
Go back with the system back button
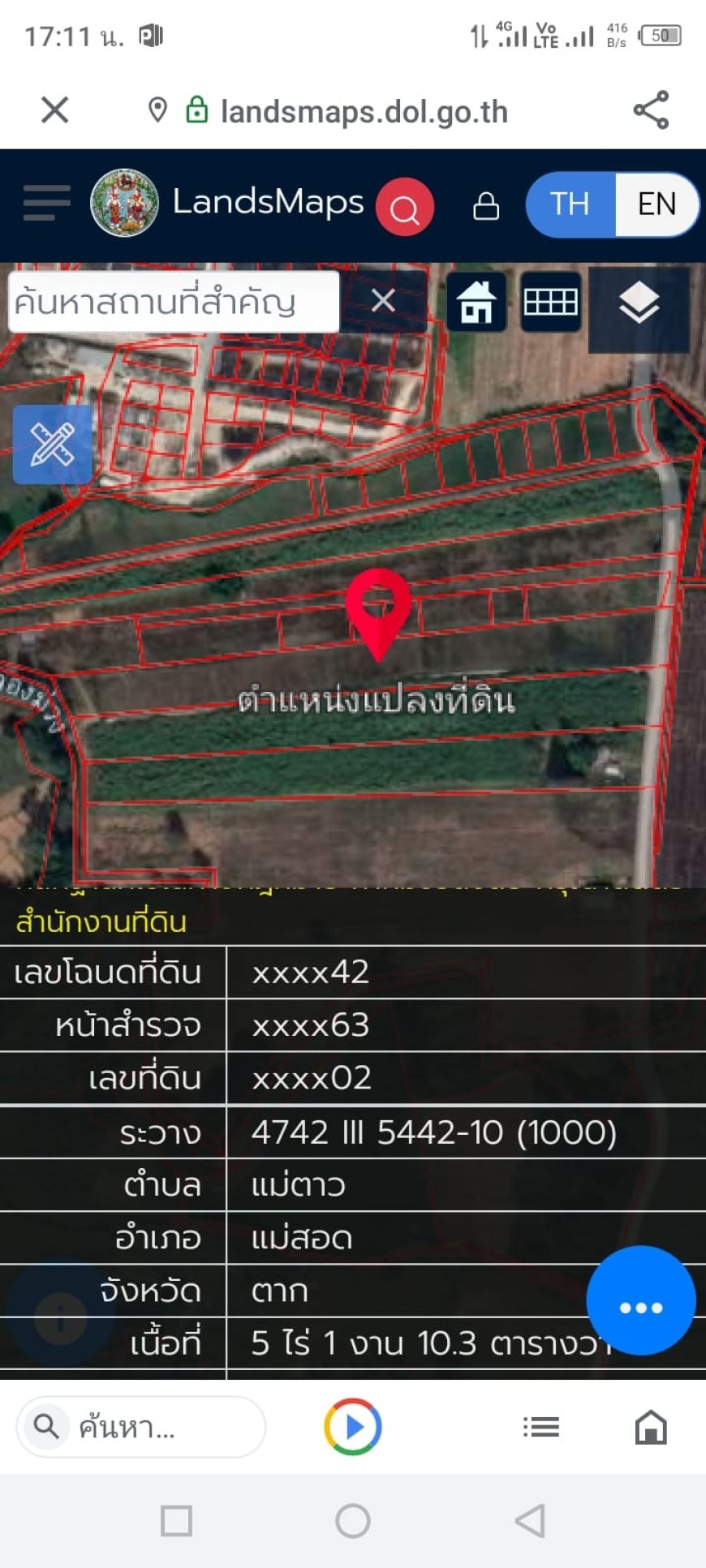point(531,1521)
